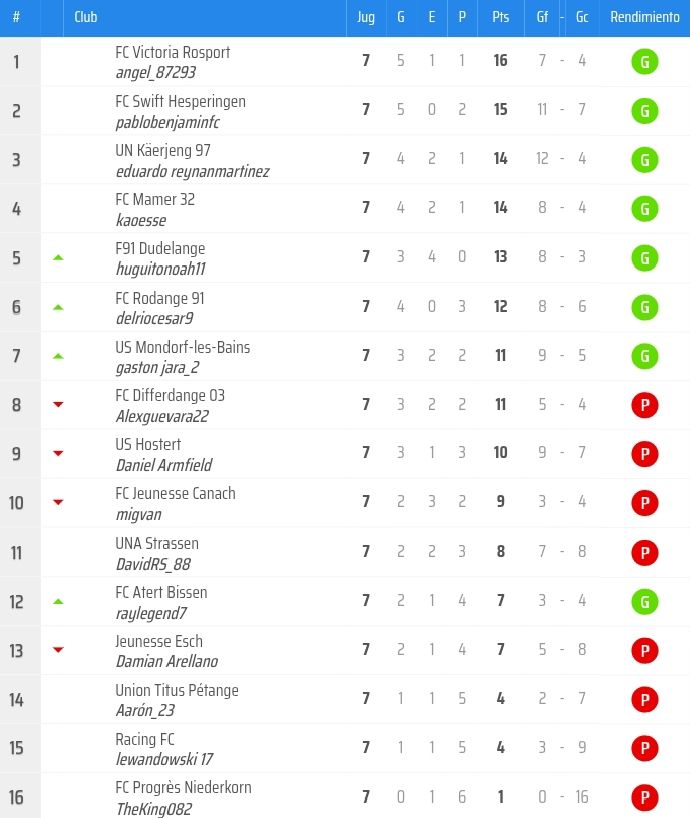Open UN Käerjeng 97 team entry
The image size is (690, 818).
tap(163, 150)
